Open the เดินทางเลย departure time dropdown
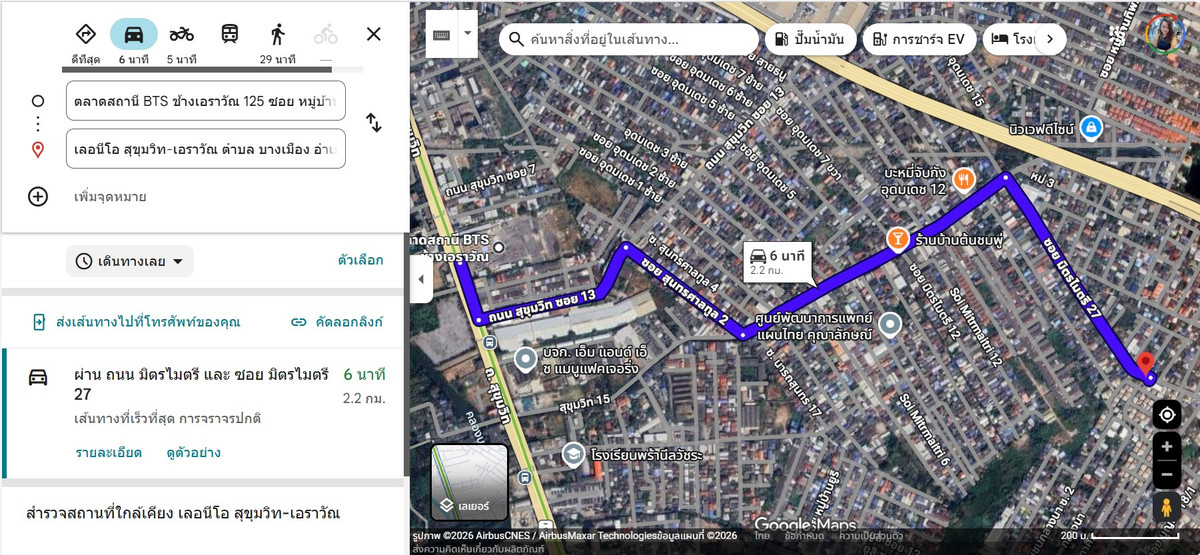This screenshot has width=1200, height=555. coord(130,261)
